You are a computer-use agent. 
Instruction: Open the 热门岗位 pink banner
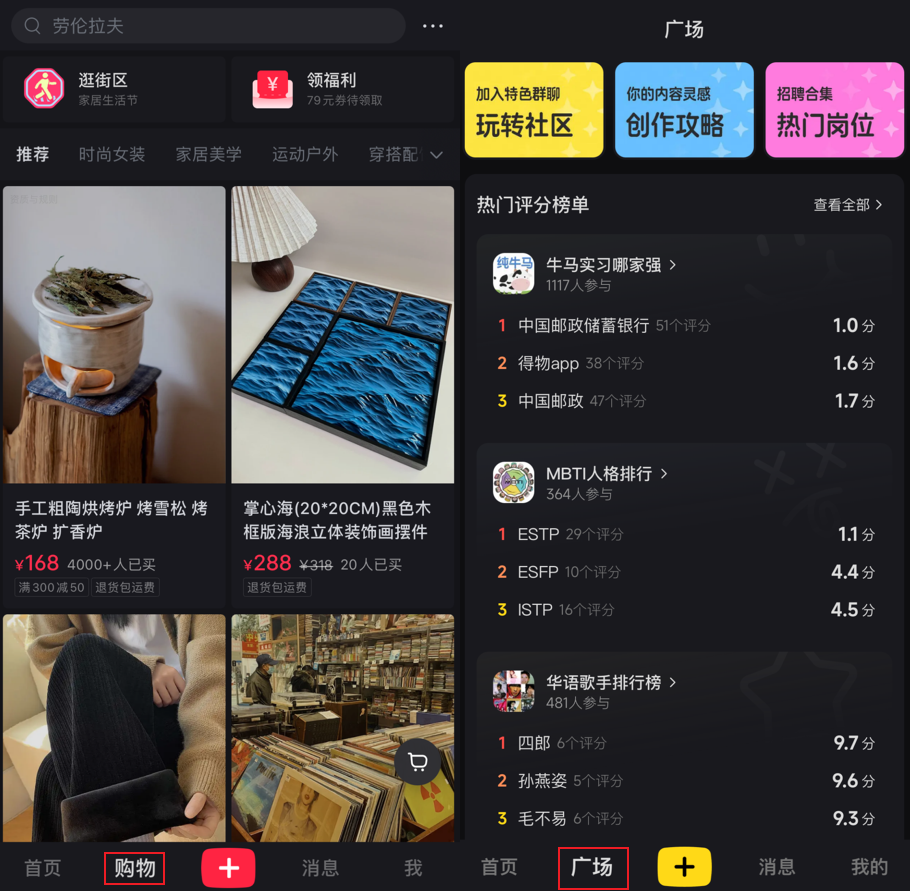tap(834, 111)
